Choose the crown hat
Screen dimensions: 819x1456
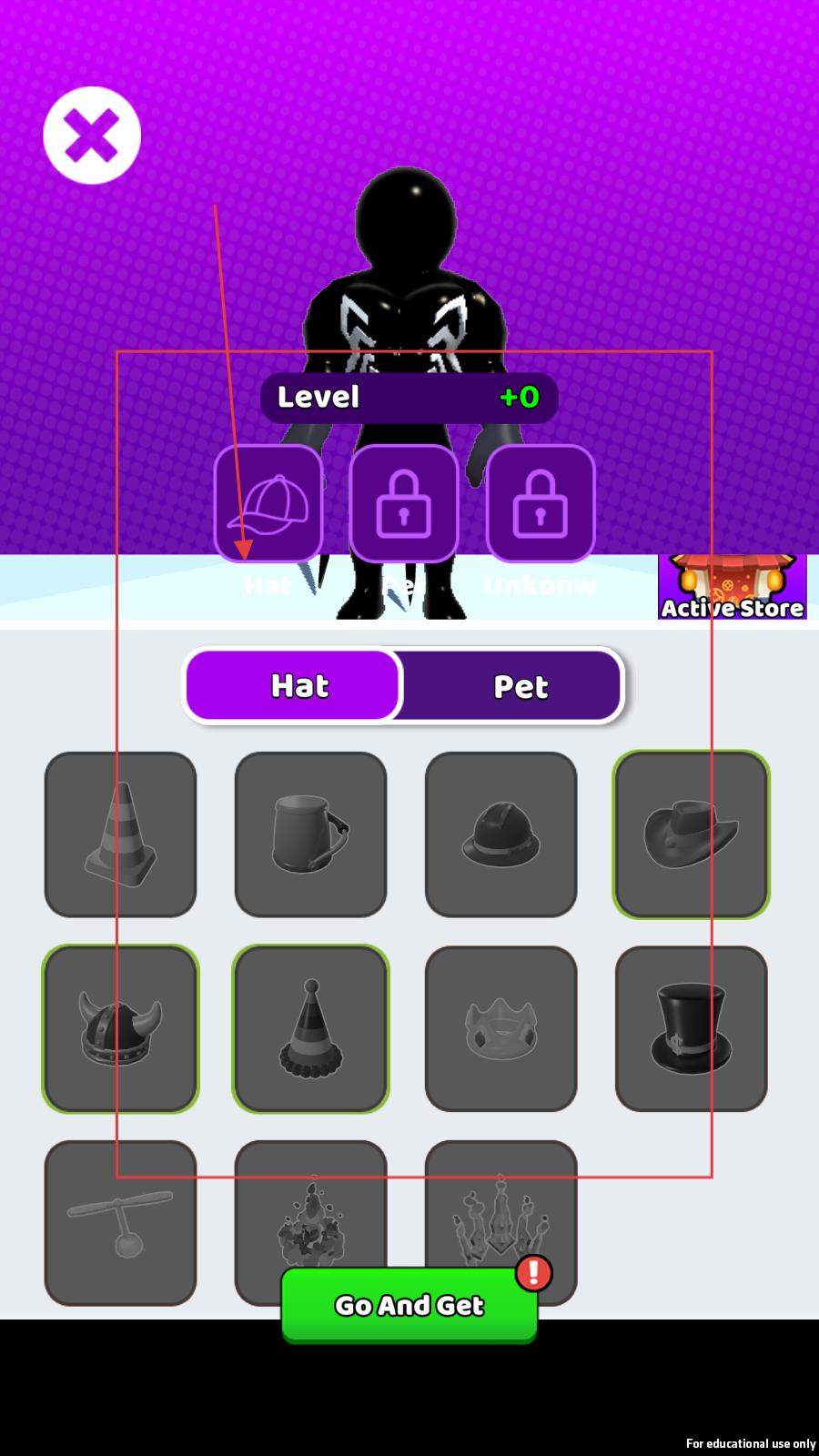tap(500, 1028)
